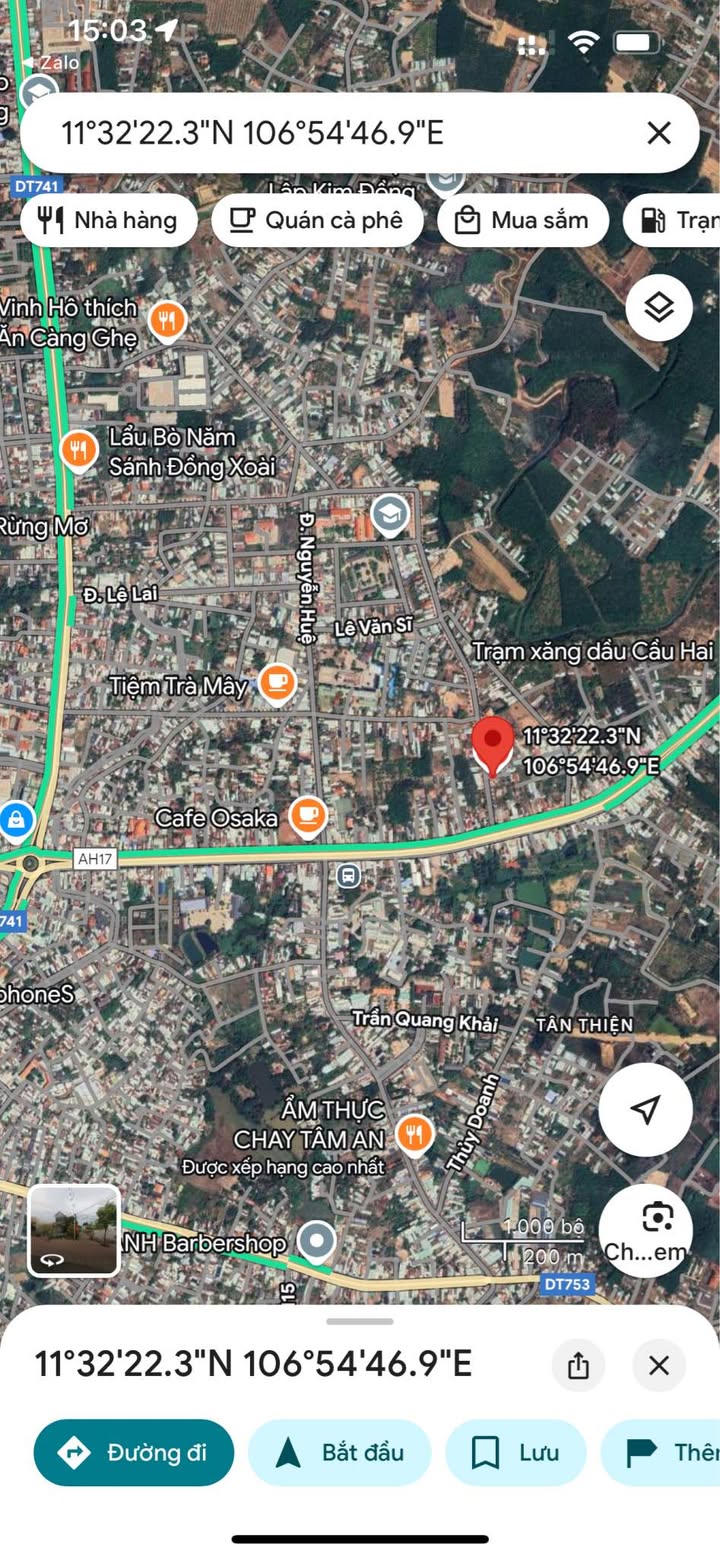Open the Street View thumbnail
Viewport: 720px width, 1557px height.
pyautogui.click(x=74, y=1231)
